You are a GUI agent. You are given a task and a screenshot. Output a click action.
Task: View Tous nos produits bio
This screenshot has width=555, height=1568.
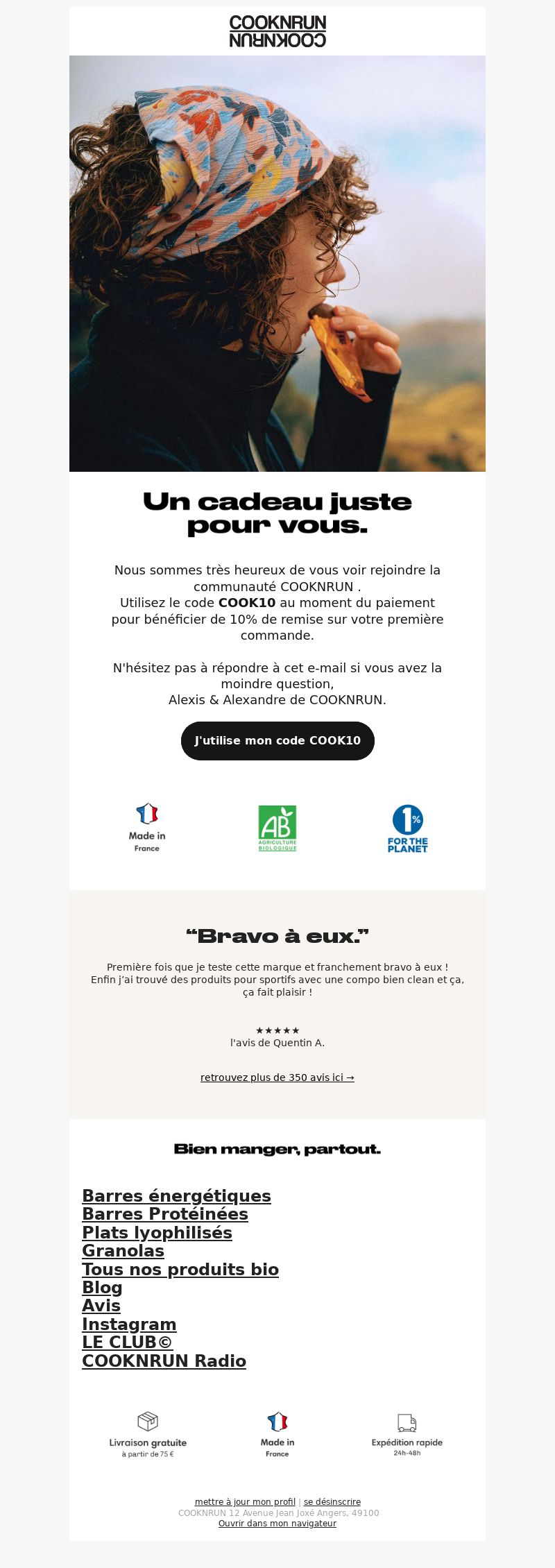point(180,1269)
